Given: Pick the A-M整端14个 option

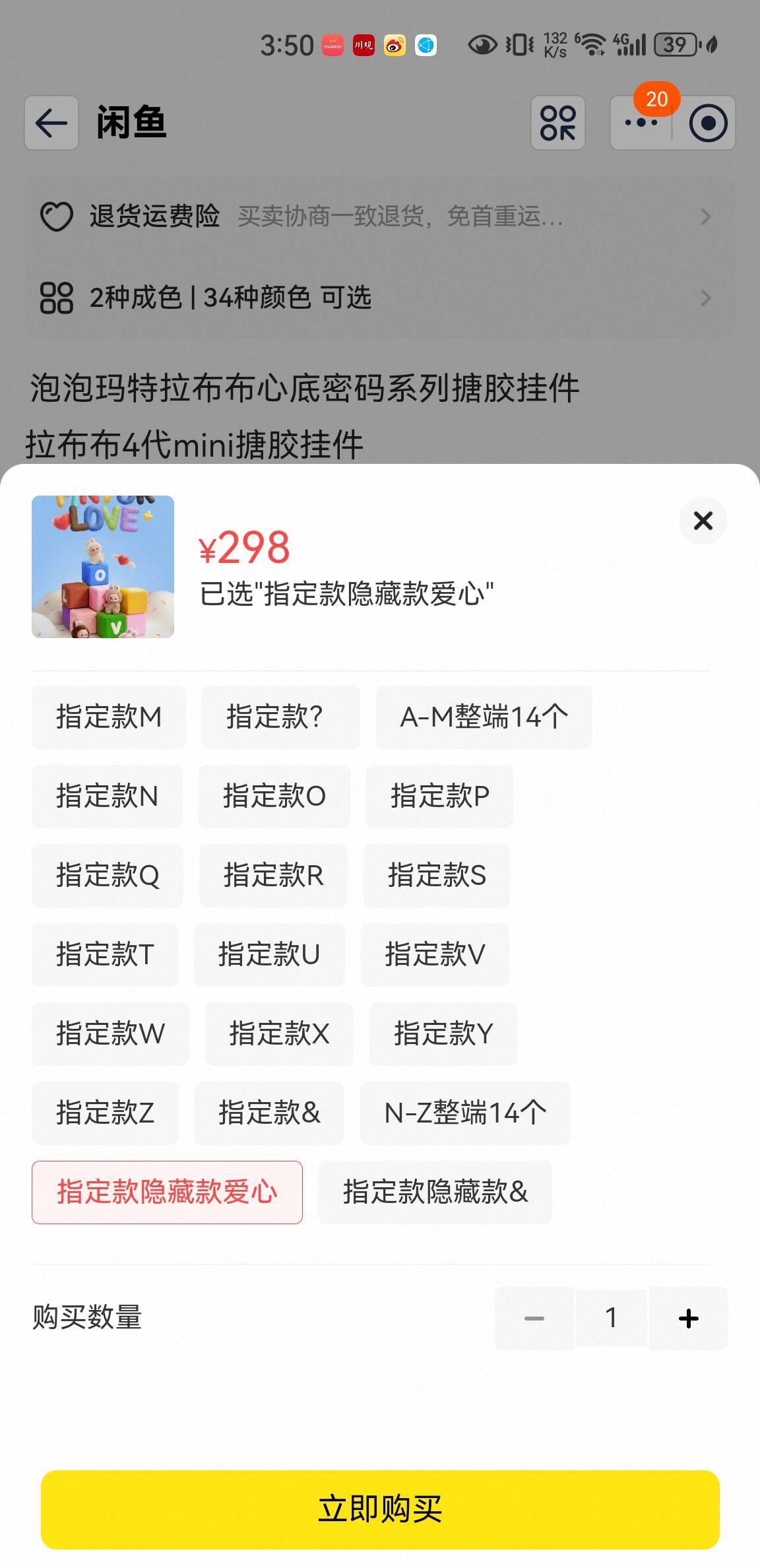Looking at the screenshot, I should click(x=484, y=717).
